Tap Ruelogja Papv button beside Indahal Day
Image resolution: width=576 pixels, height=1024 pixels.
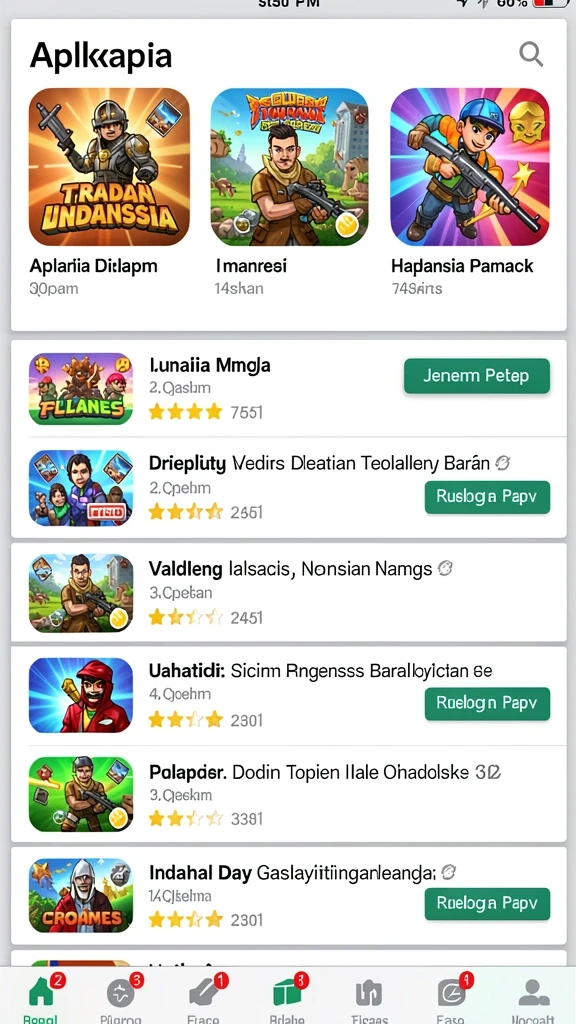pyautogui.click(x=487, y=903)
